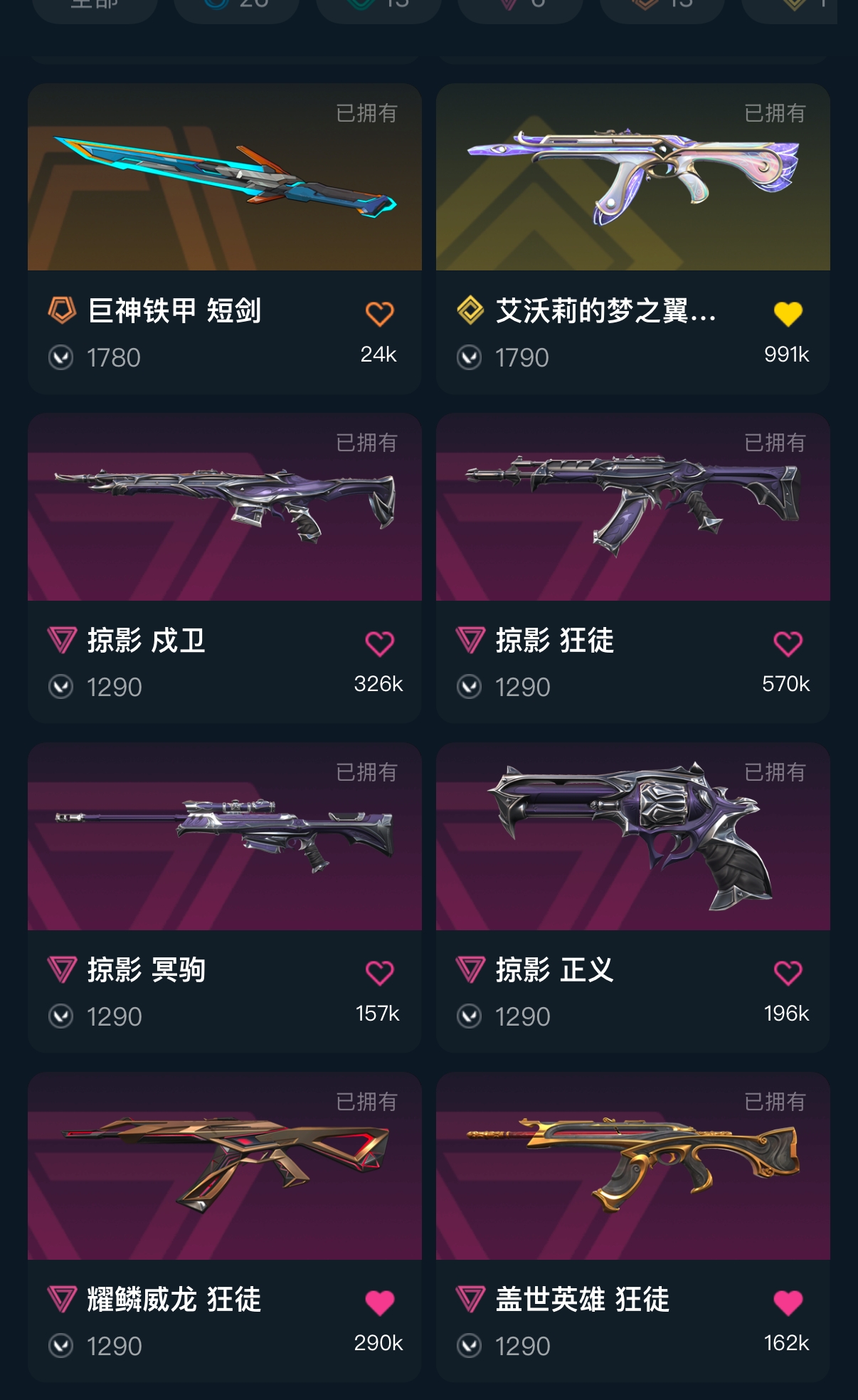The width and height of the screenshot is (858, 1400).
Task: Open the 巨神铁甲 短剑 skin card
Action: [224, 178]
